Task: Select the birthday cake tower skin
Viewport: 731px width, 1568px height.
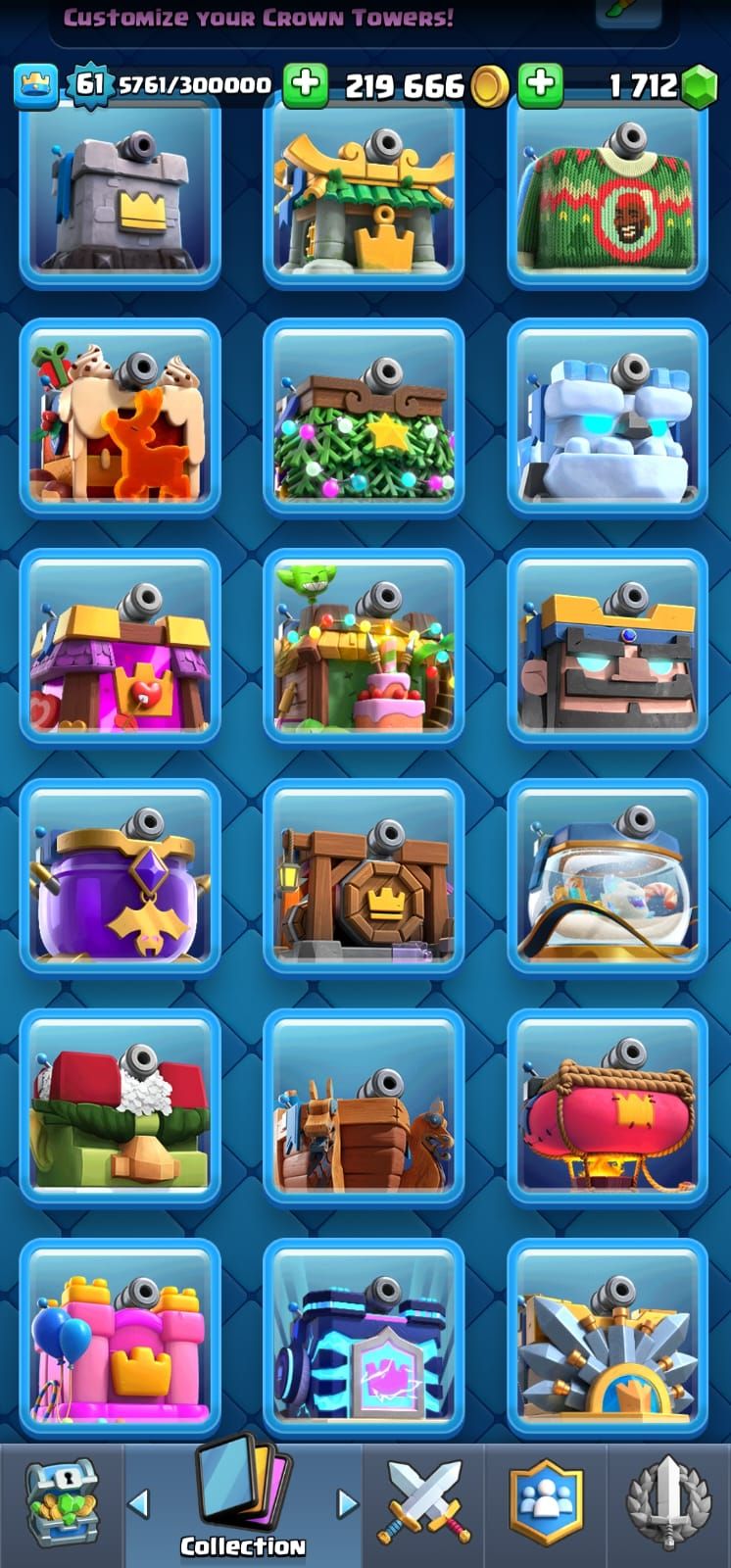Action: 364,647
